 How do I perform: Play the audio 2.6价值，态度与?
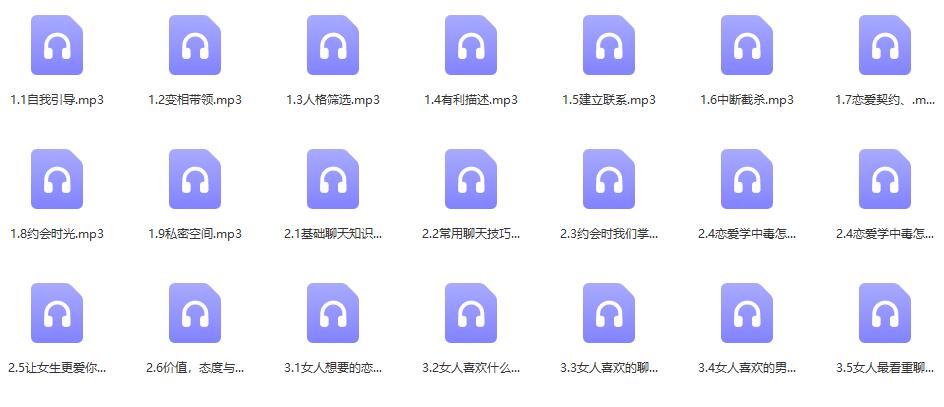click(195, 314)
